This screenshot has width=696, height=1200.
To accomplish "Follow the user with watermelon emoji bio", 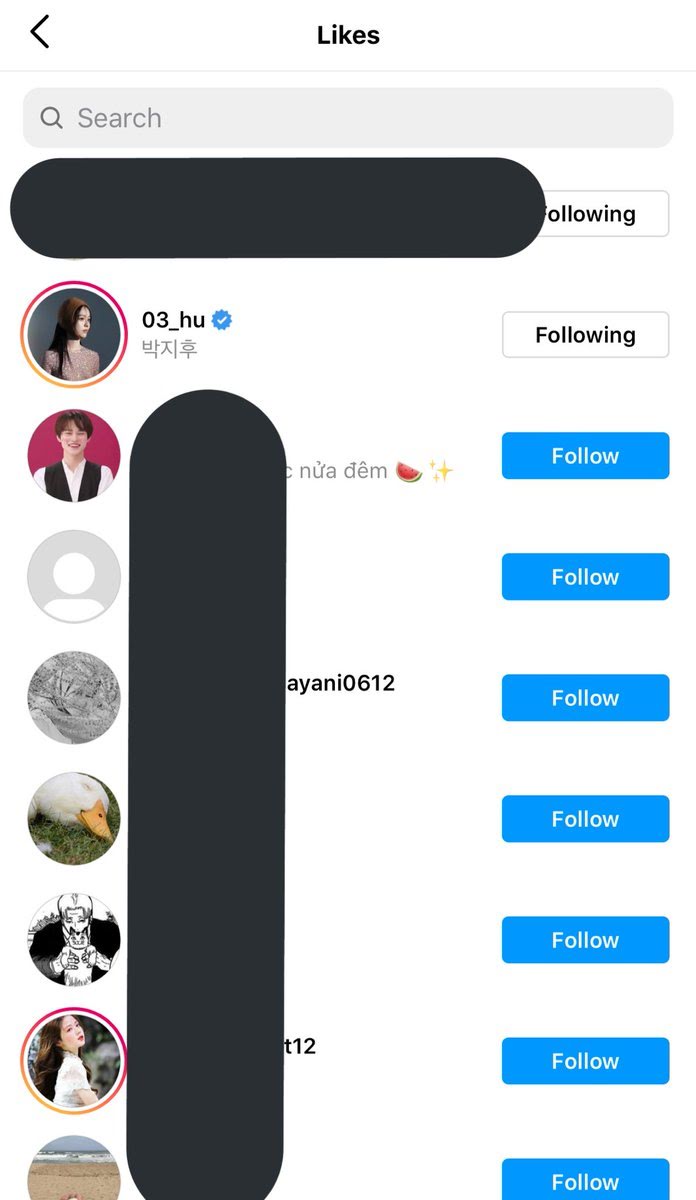I will coord(585,456).
